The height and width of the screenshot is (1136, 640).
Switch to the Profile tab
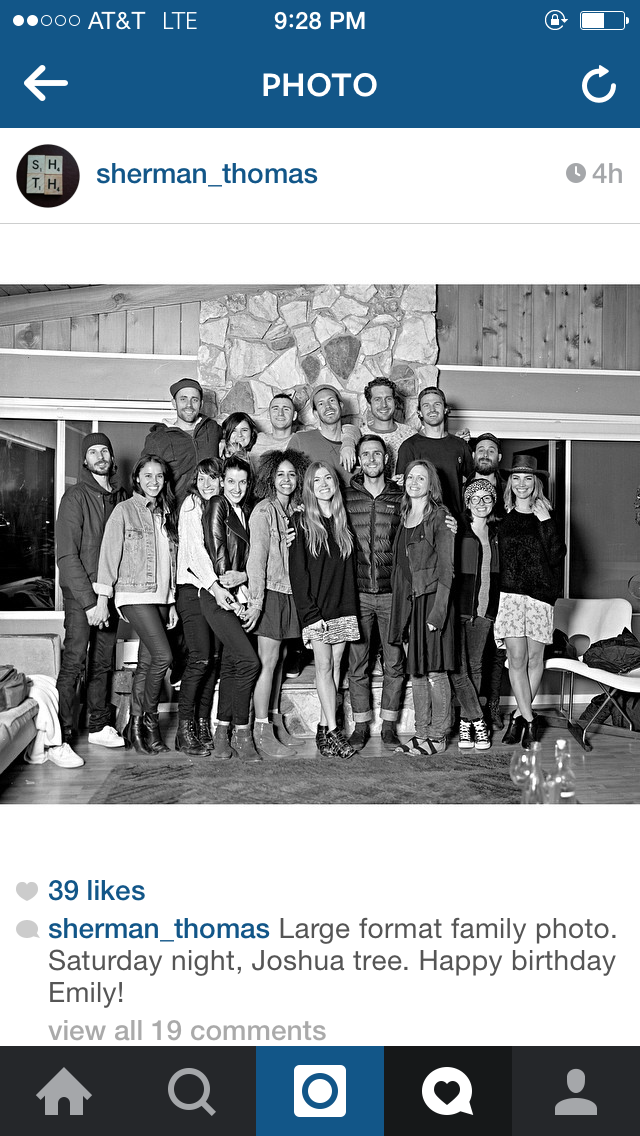[x=576, y=1091]
